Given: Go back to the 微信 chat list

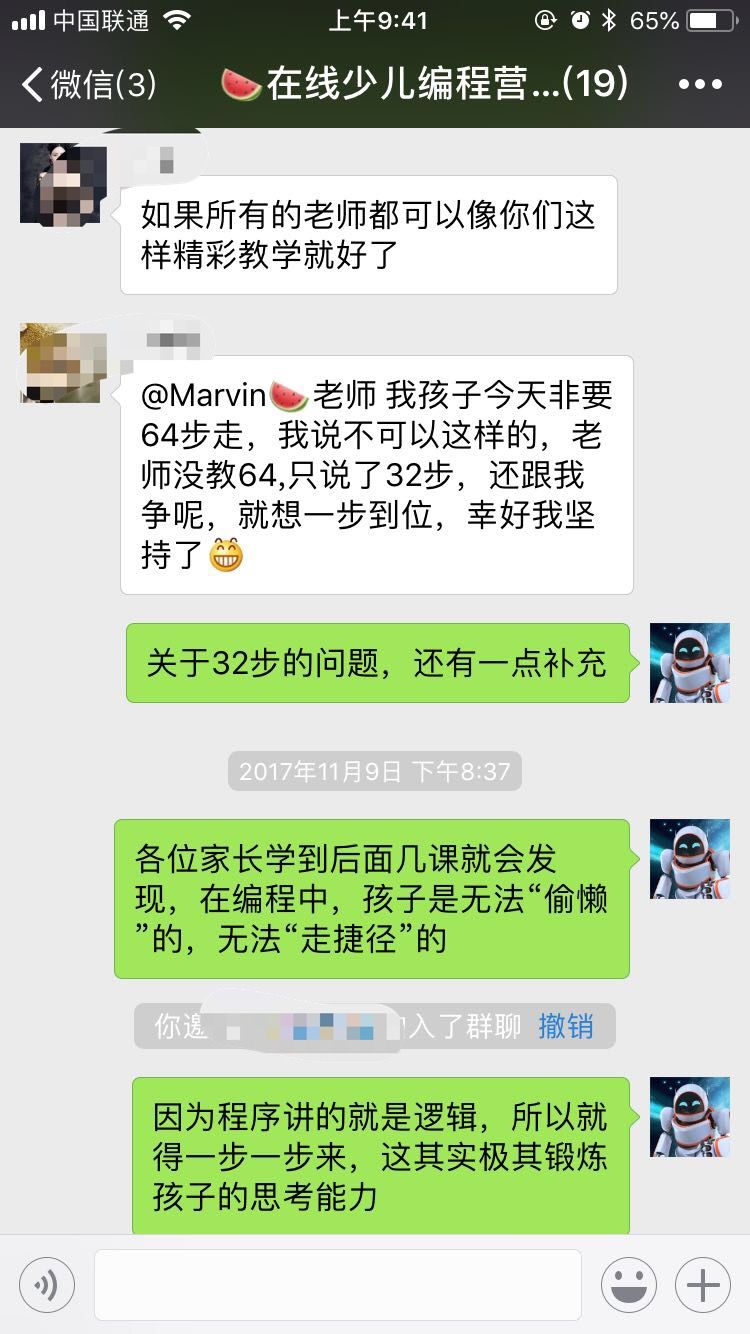Looking at the screenshot, I should pos(88,84).
